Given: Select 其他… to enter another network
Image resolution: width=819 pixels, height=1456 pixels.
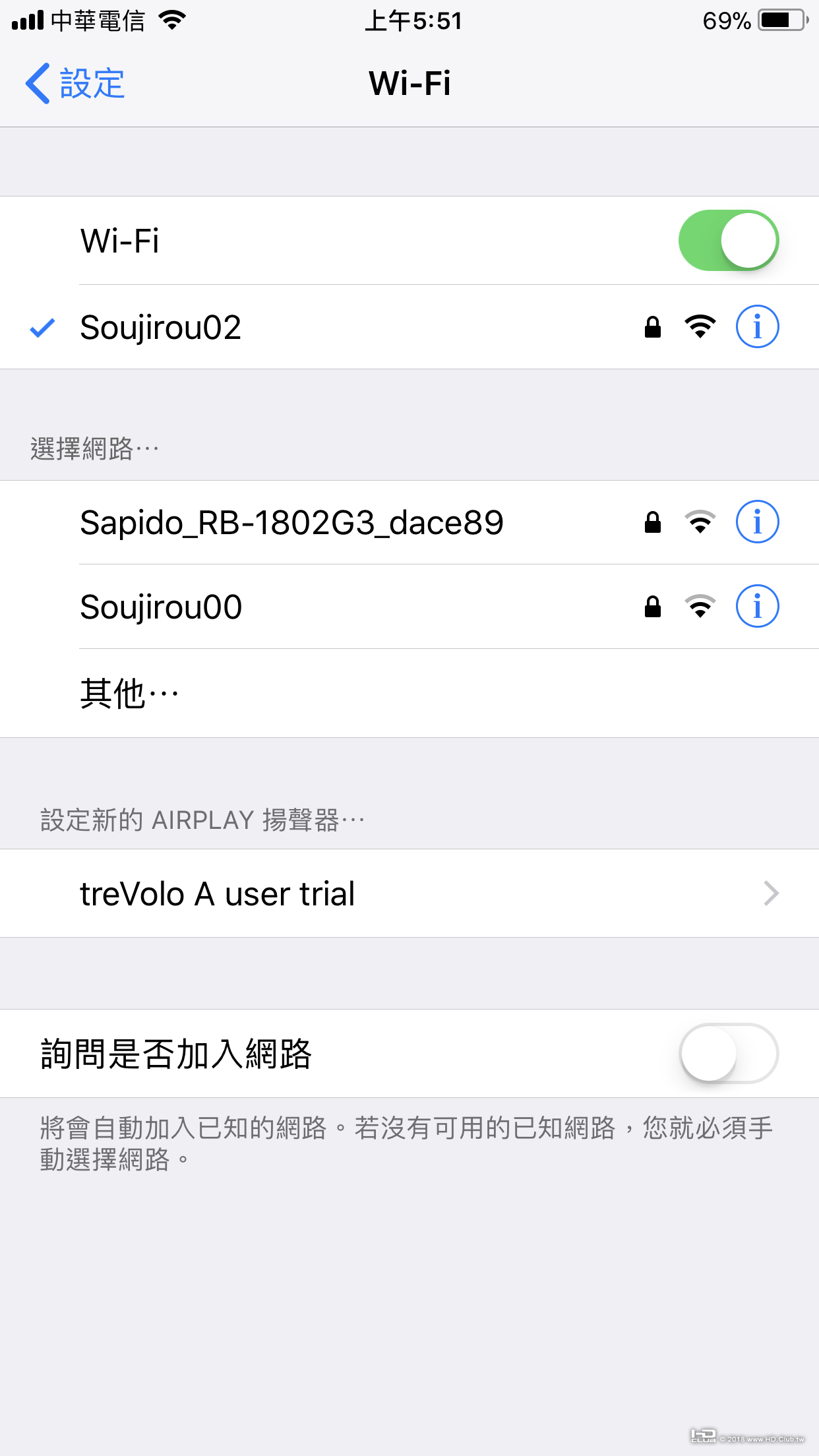Looking at the screenshot, I should (x=129, y=694).
